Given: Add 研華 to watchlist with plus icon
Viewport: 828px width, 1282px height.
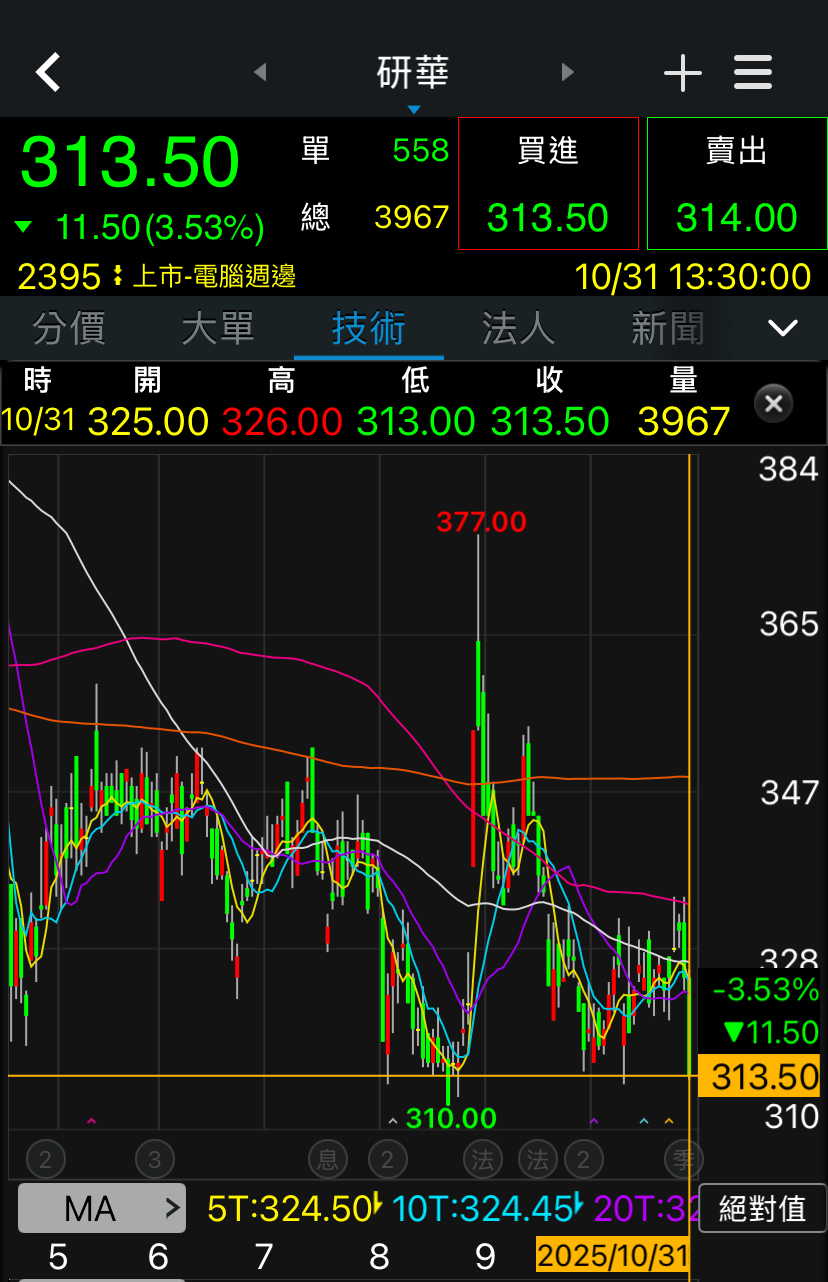Looking at the screenshot, I should (x=683, y=73).
